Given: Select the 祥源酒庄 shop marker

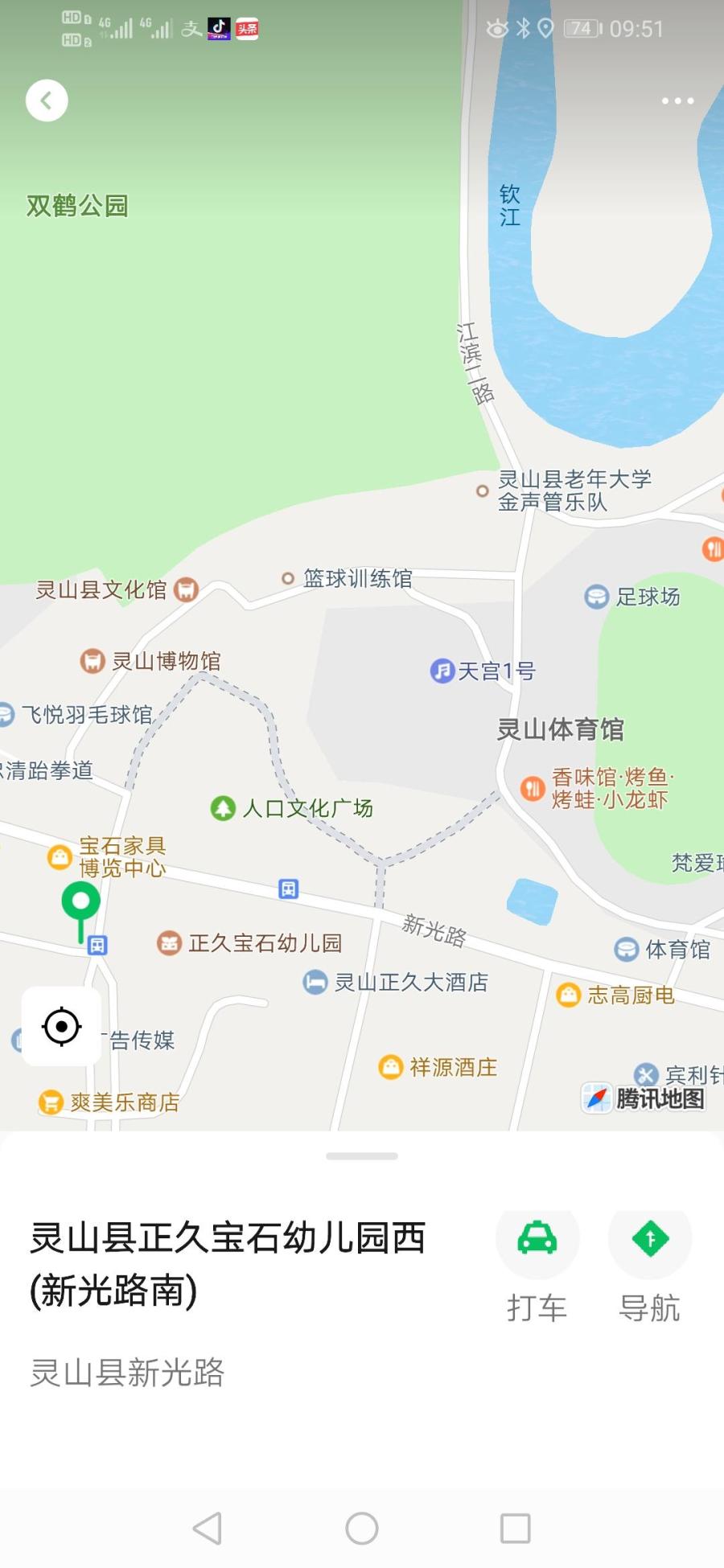Looking at the screenshot, I should pos(391,1067).
